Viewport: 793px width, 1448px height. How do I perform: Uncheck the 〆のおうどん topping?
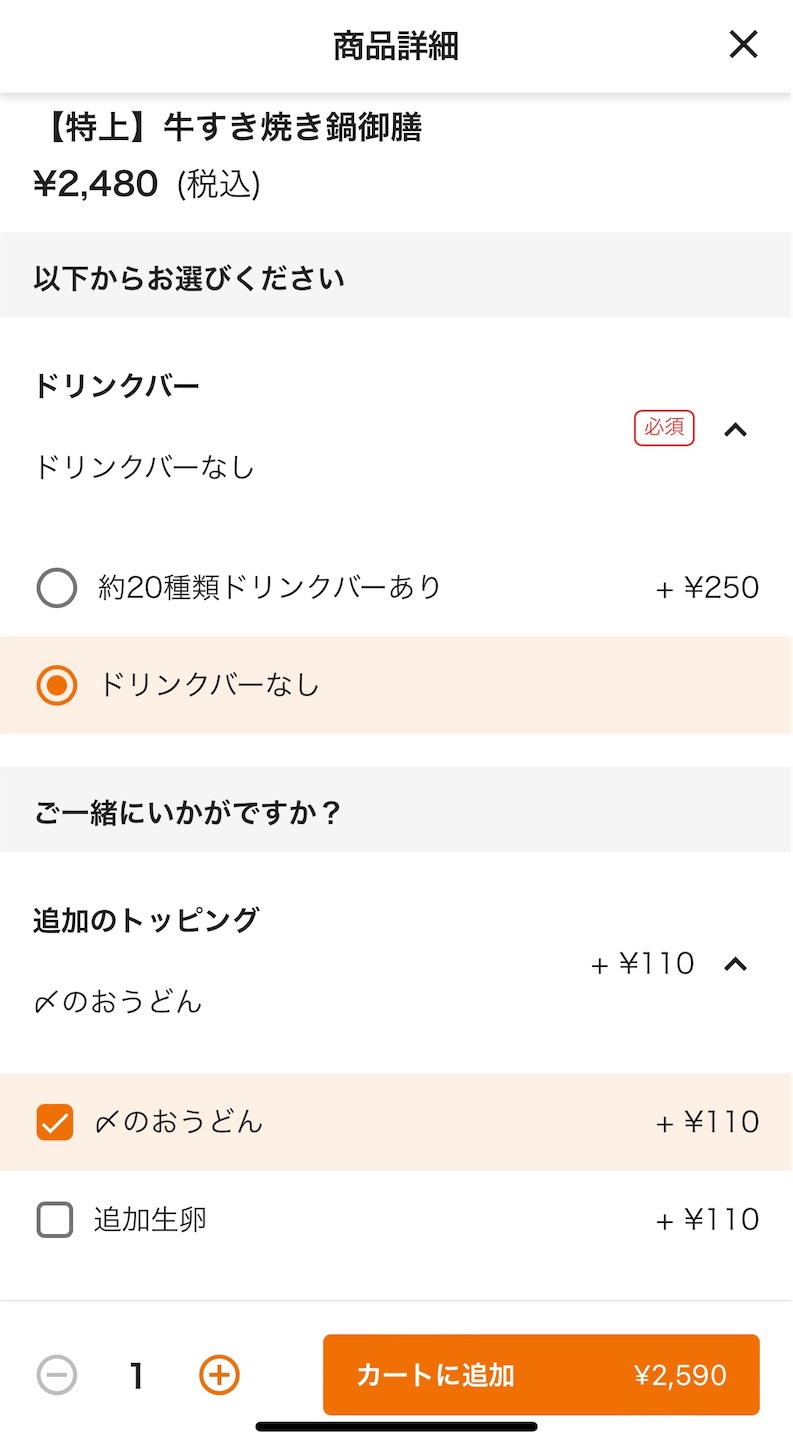(x=397, y=1122)
